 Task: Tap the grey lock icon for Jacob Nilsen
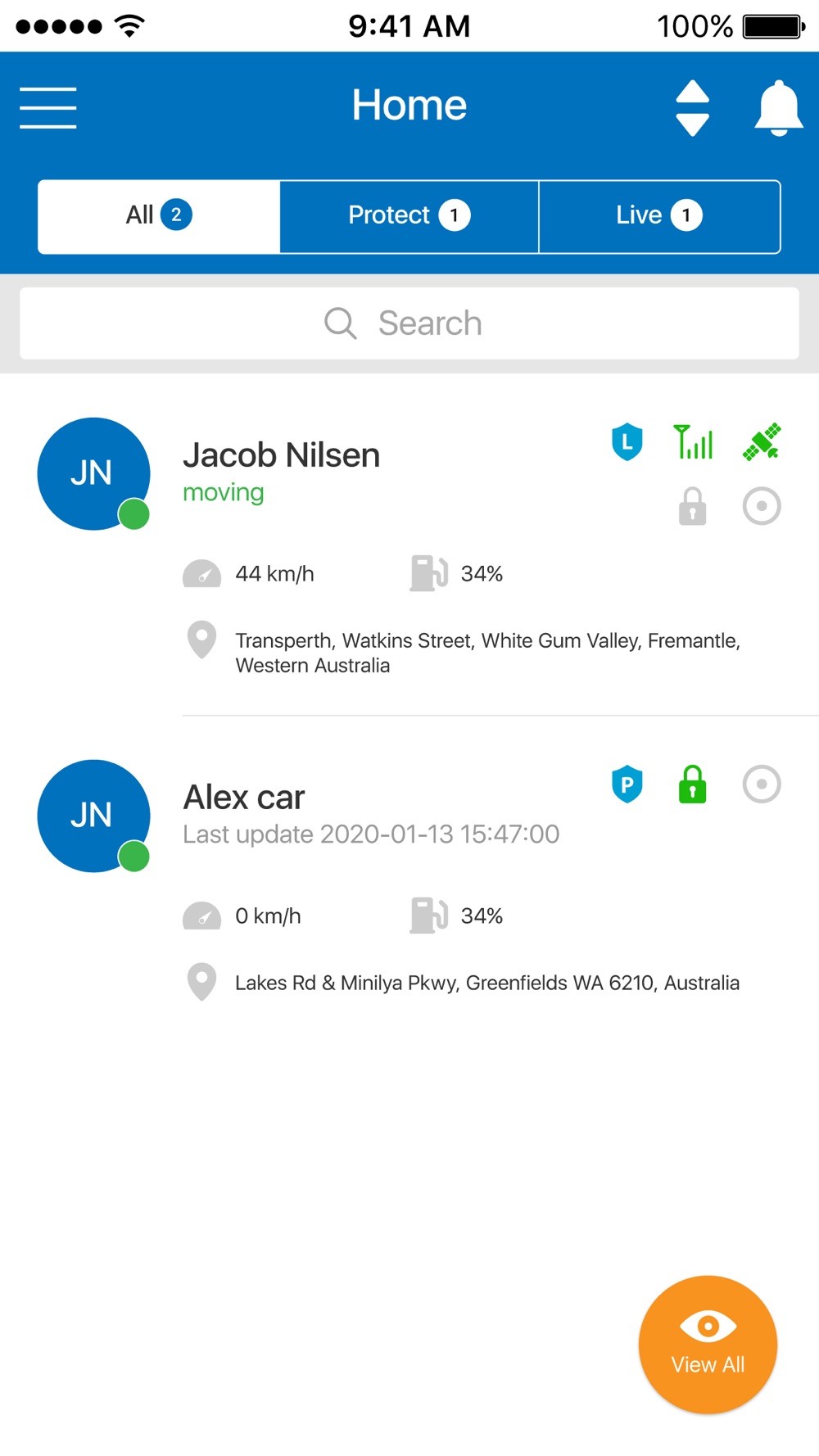coord(693,506)
